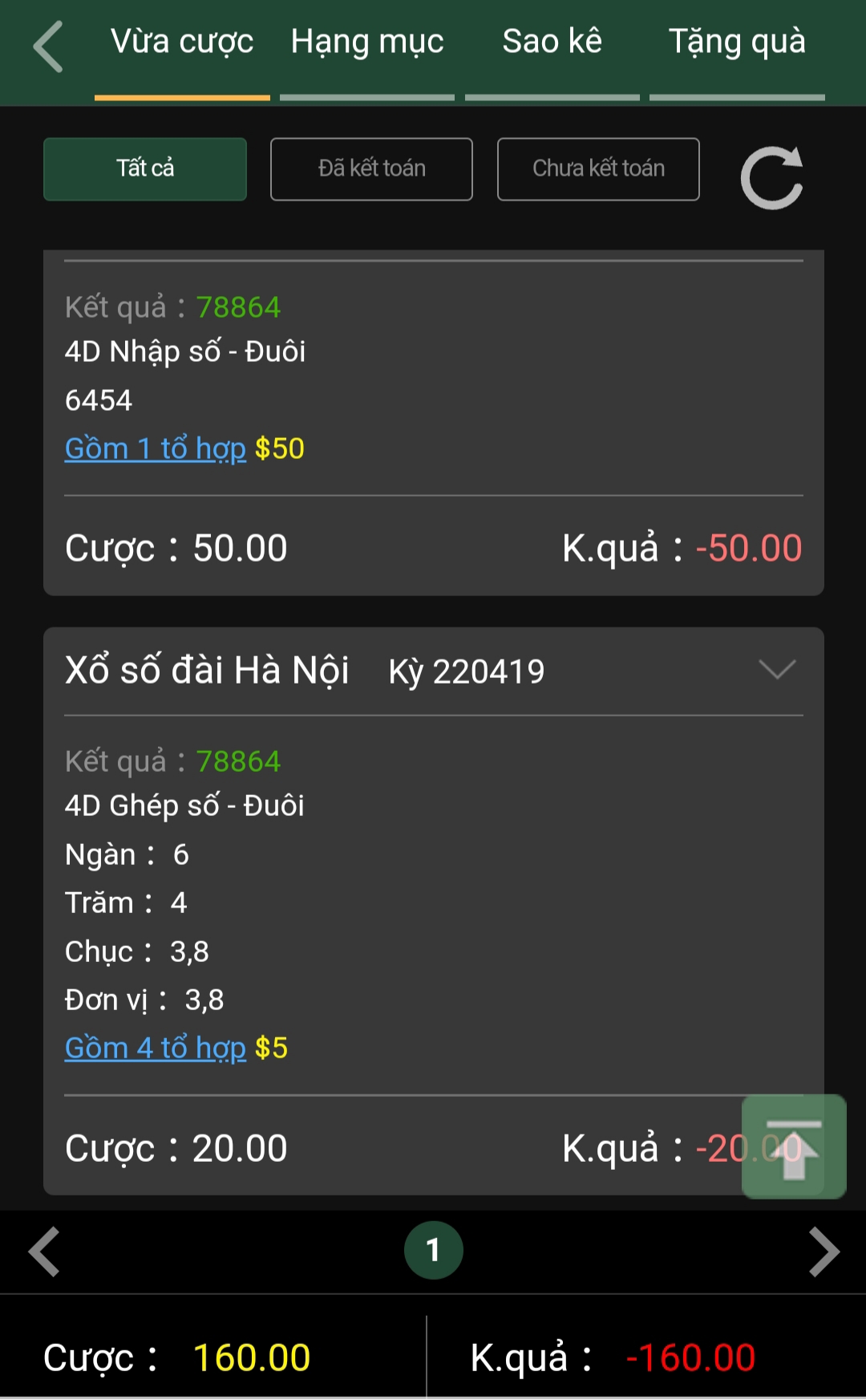Go to the next results page

coord(824,1251)
